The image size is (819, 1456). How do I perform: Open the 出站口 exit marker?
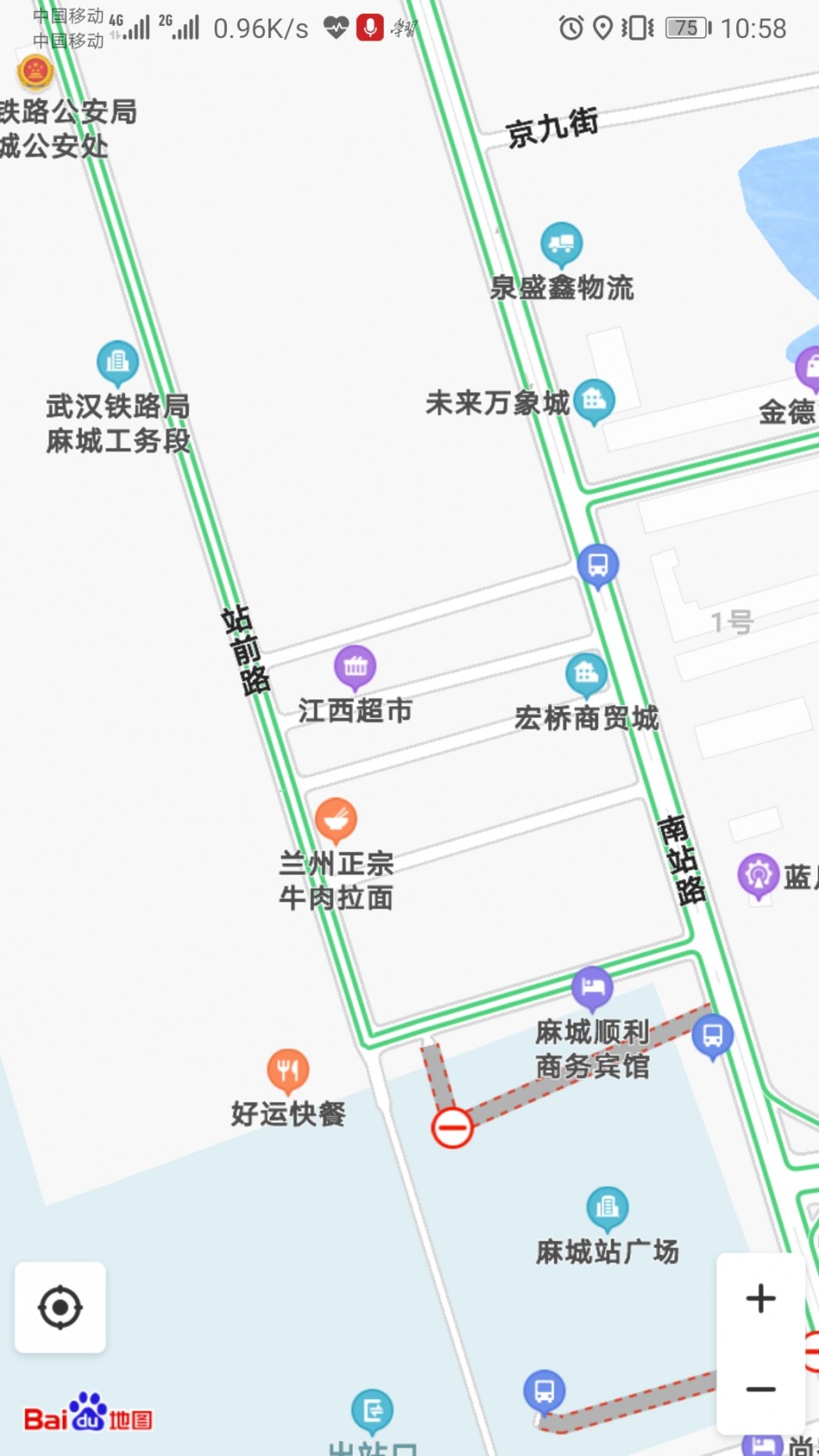pos(372,1412)
